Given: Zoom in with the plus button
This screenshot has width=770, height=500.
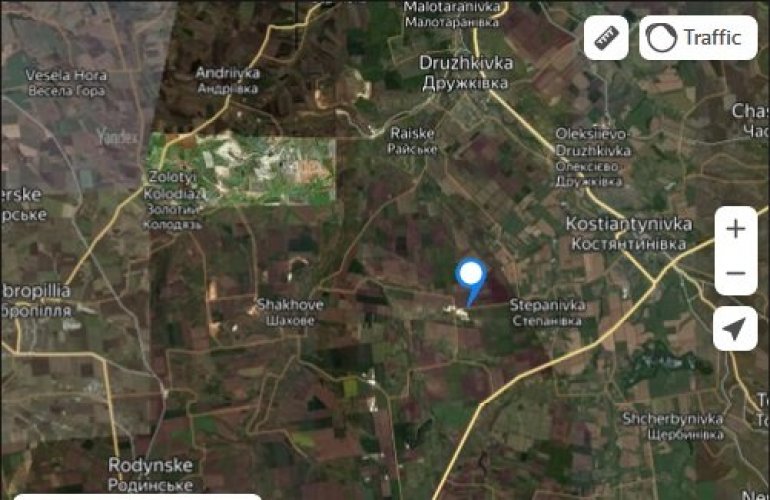Looking at the screenshot, I should (x=736, y=230).
